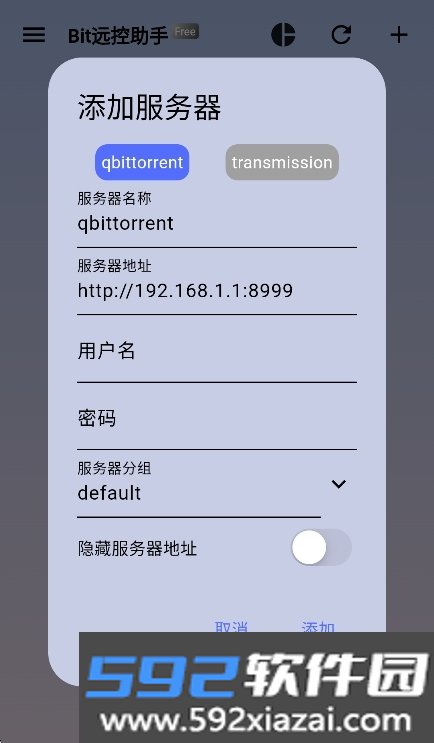Select the qbittorrent server type

pyautogui.click(x=142, y=163)
